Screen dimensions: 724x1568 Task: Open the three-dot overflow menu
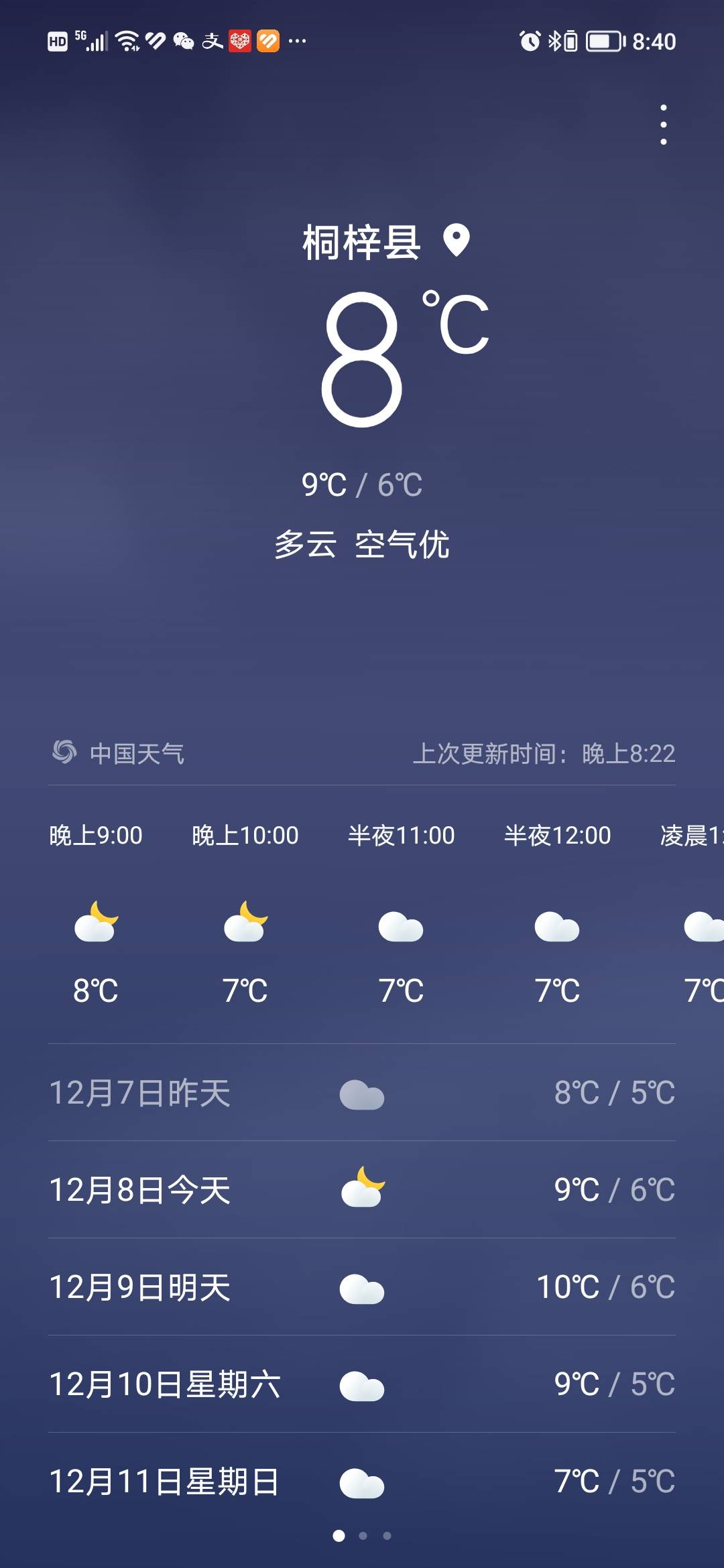663,125
